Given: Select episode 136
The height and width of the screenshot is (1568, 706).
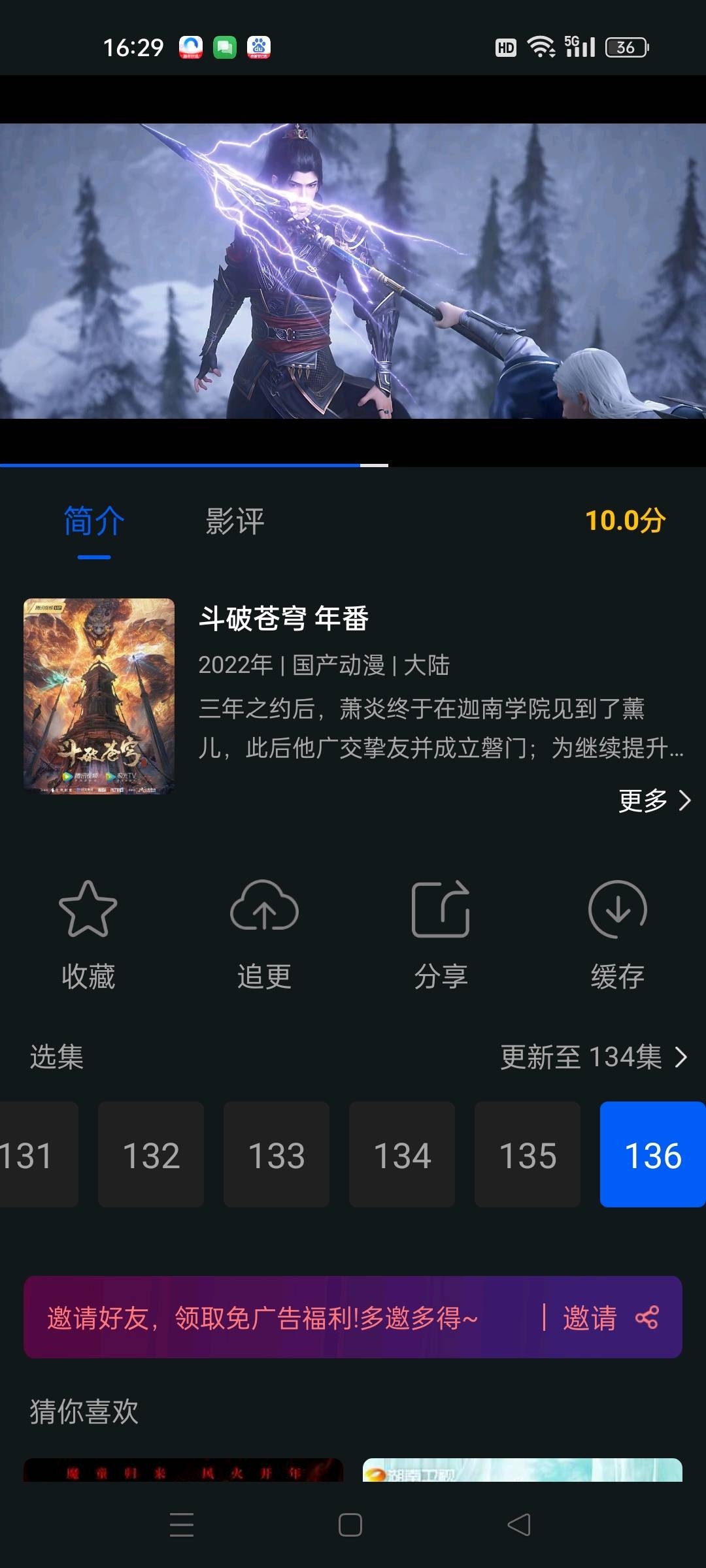Looking at the screenshot, I should click(652, 1154).
